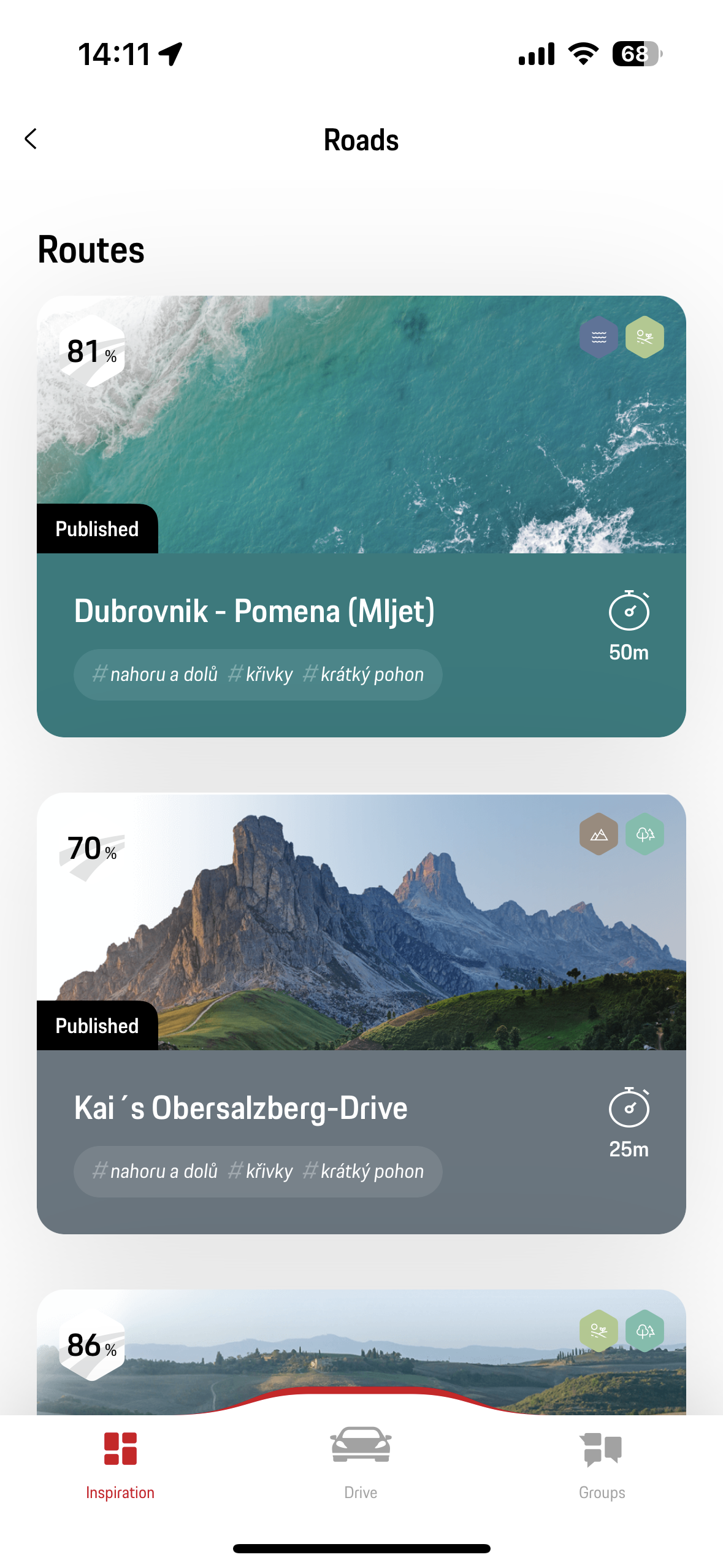Open Kai´s Obersalzberg-Drive route card
Viewport: 723px width, 1568px height.
pos(361,1012)
